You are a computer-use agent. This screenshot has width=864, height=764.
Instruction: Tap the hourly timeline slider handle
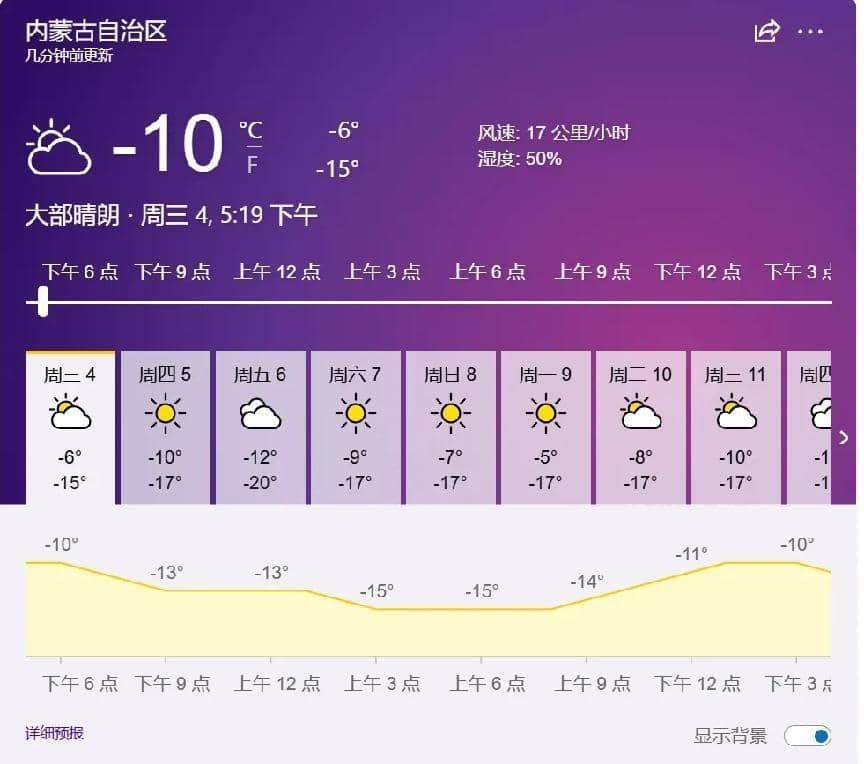coord(43,301)
